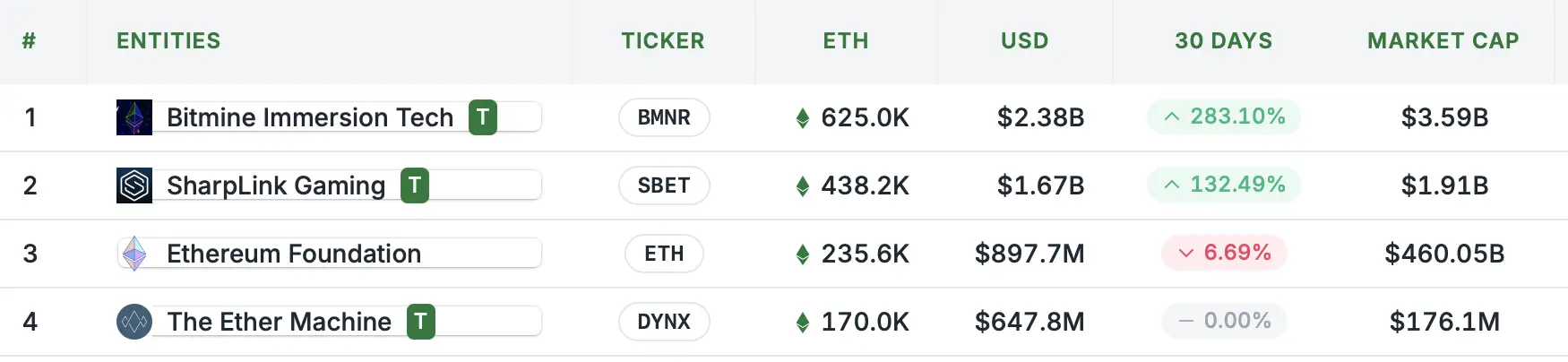1568x362 pixels.
Task: Open the Bitmine Immersion Tech row
Action: (x=309, y=117)
